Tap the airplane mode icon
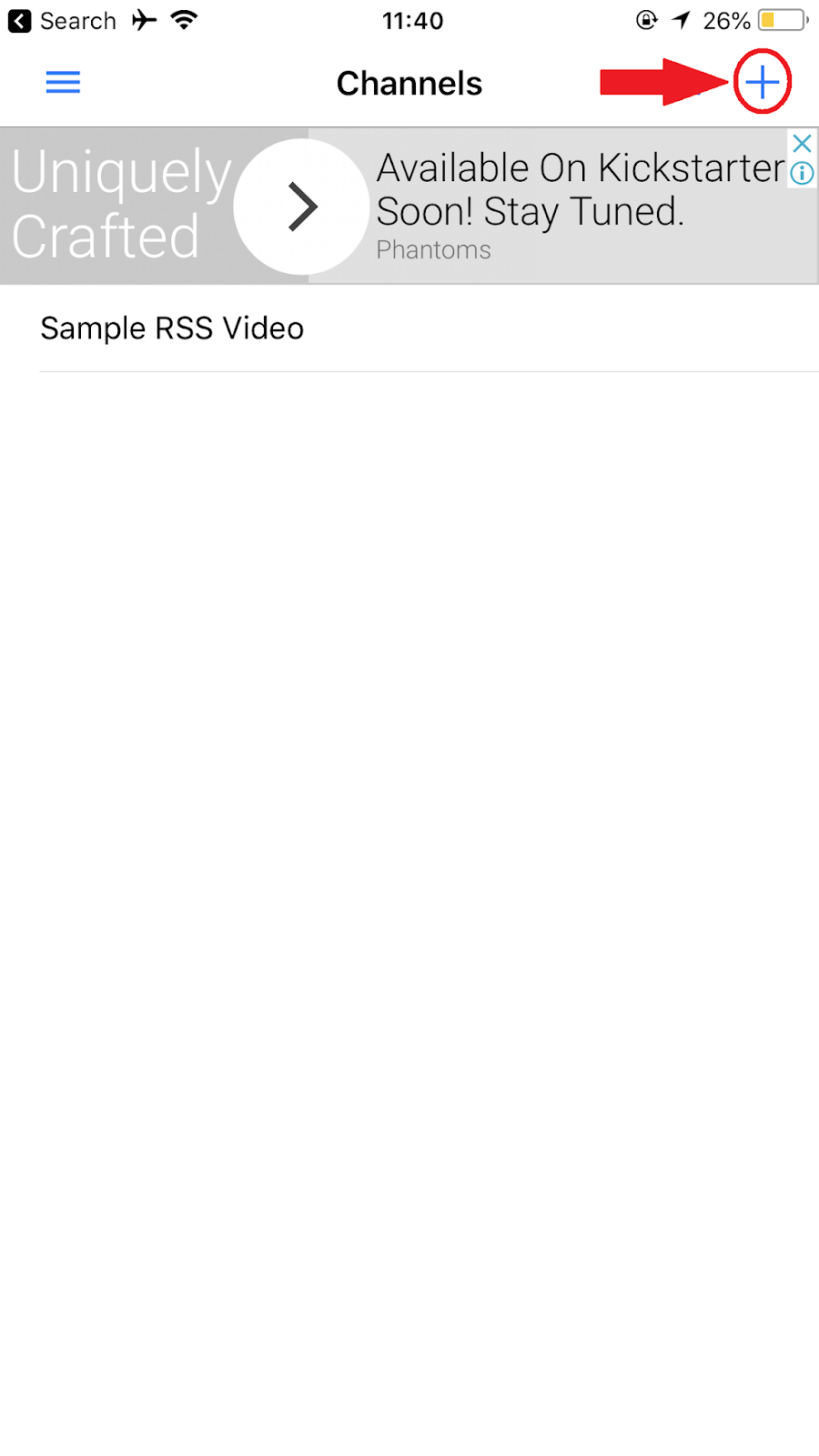The height and width of the screenshot is (1456, 819). [x=143, y=19]
